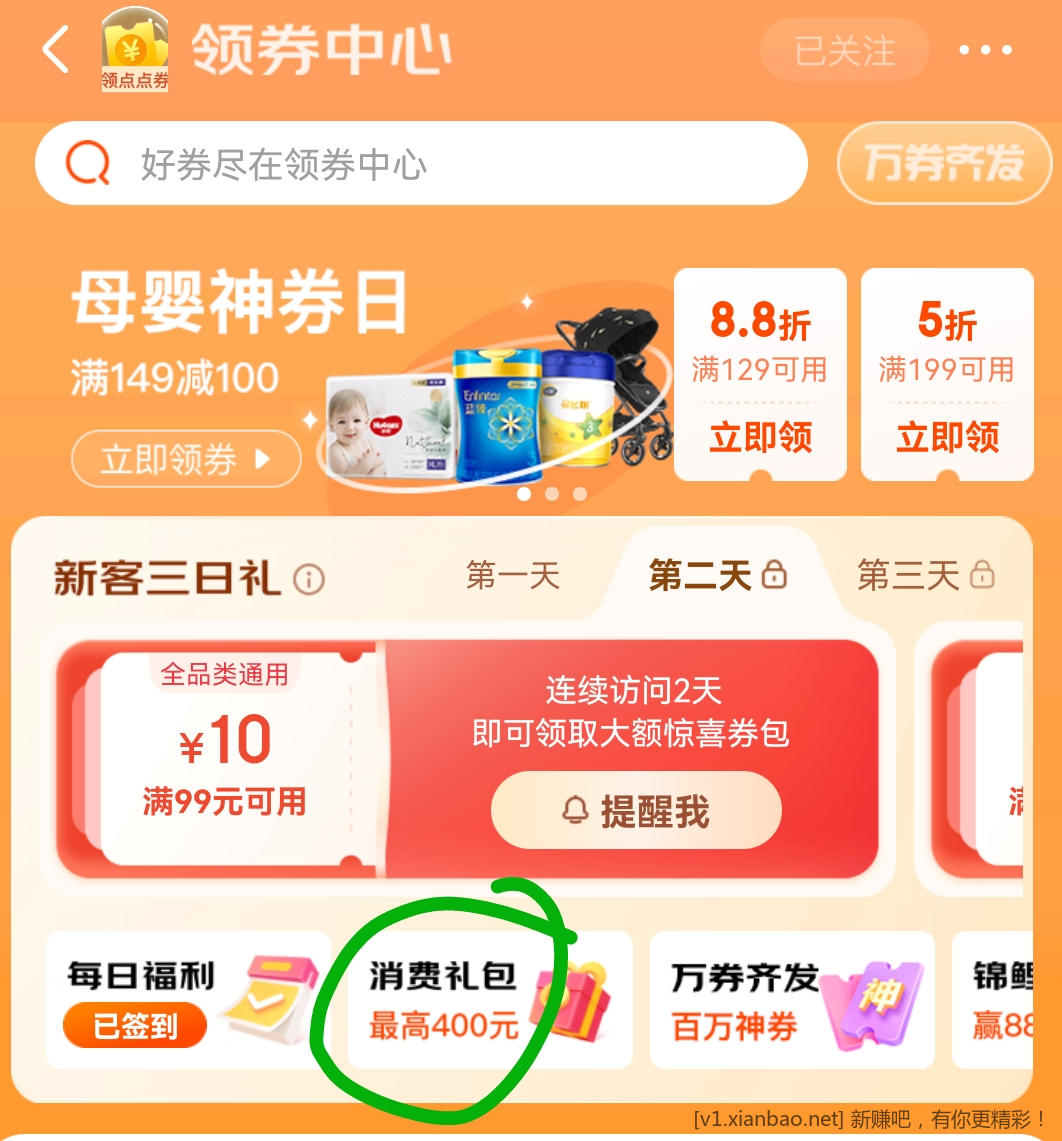Open the 万券齐发 button beside search
Screen dimensions: 1062x1141
point(943,163)
